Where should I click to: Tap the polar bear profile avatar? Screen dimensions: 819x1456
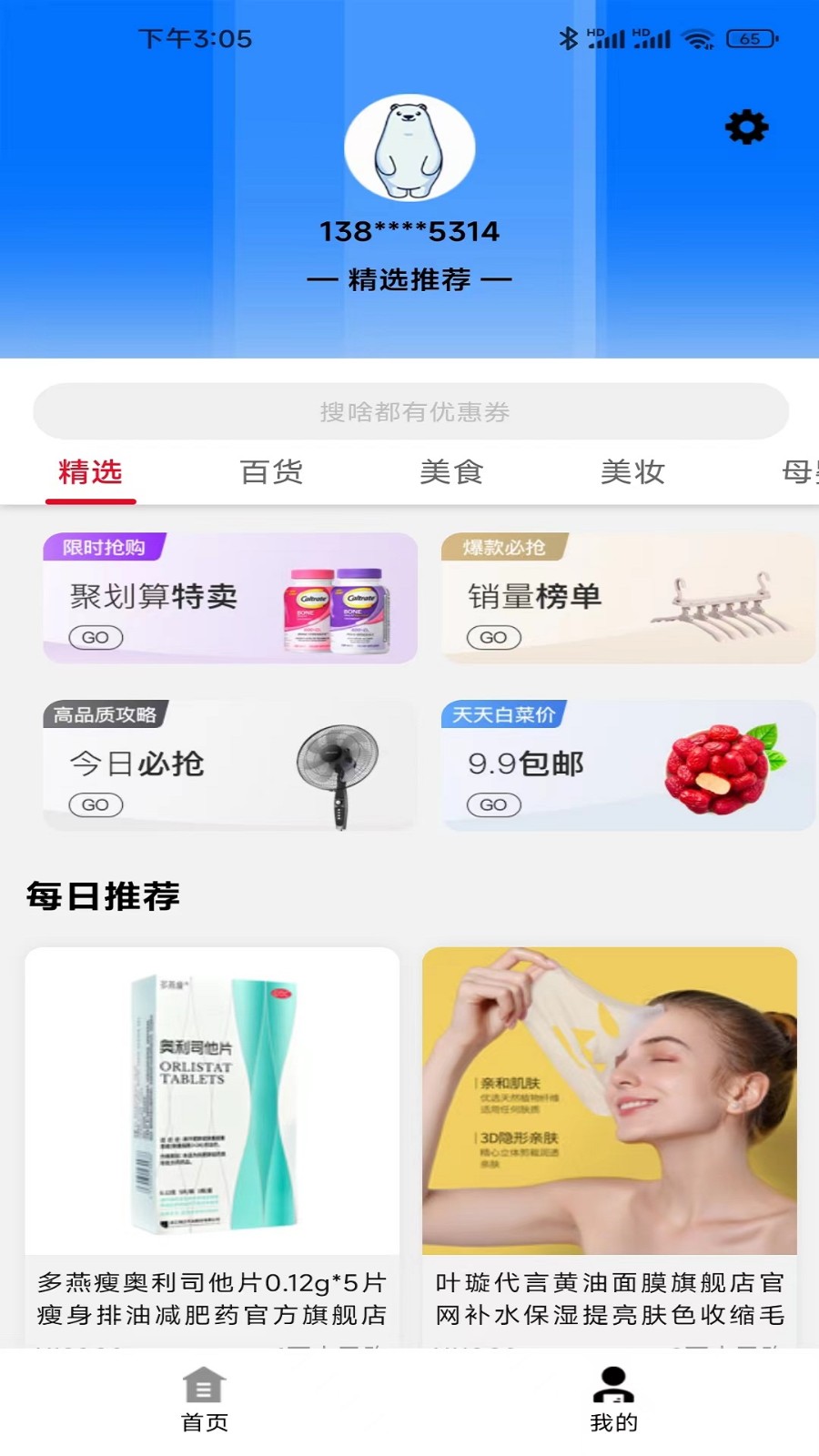(x=409, y=147)
